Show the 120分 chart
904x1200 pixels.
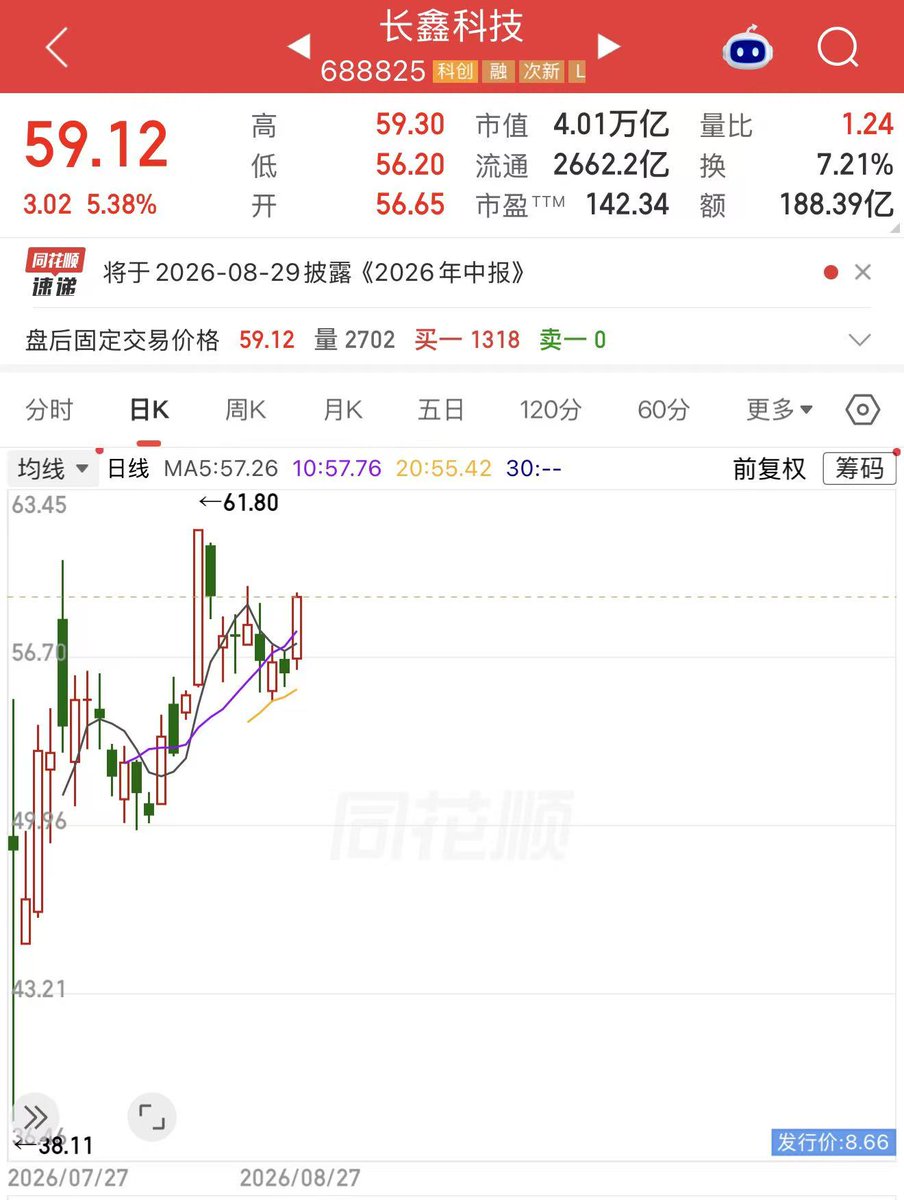[x=550, y=409]
